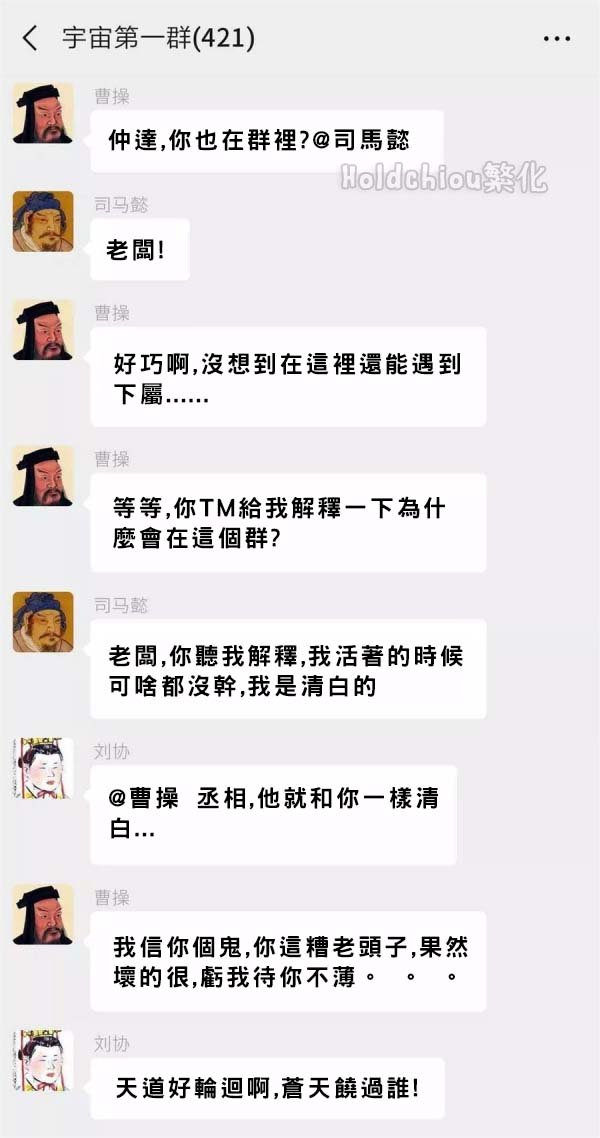600x1138 pixels.
Task: Open 曹操's avatar beside the 我信你個鬼 message
Action: (x=43, y=914)
